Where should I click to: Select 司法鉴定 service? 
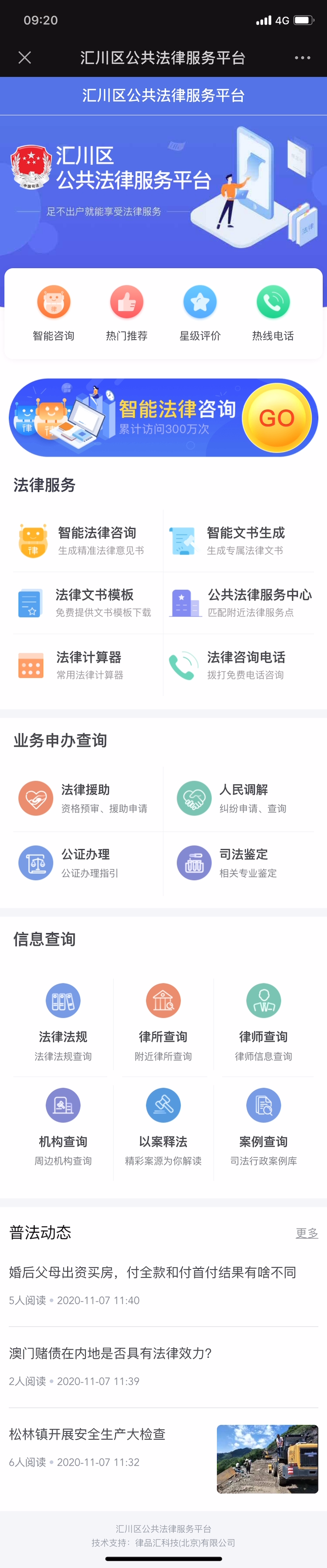[239, 862]
